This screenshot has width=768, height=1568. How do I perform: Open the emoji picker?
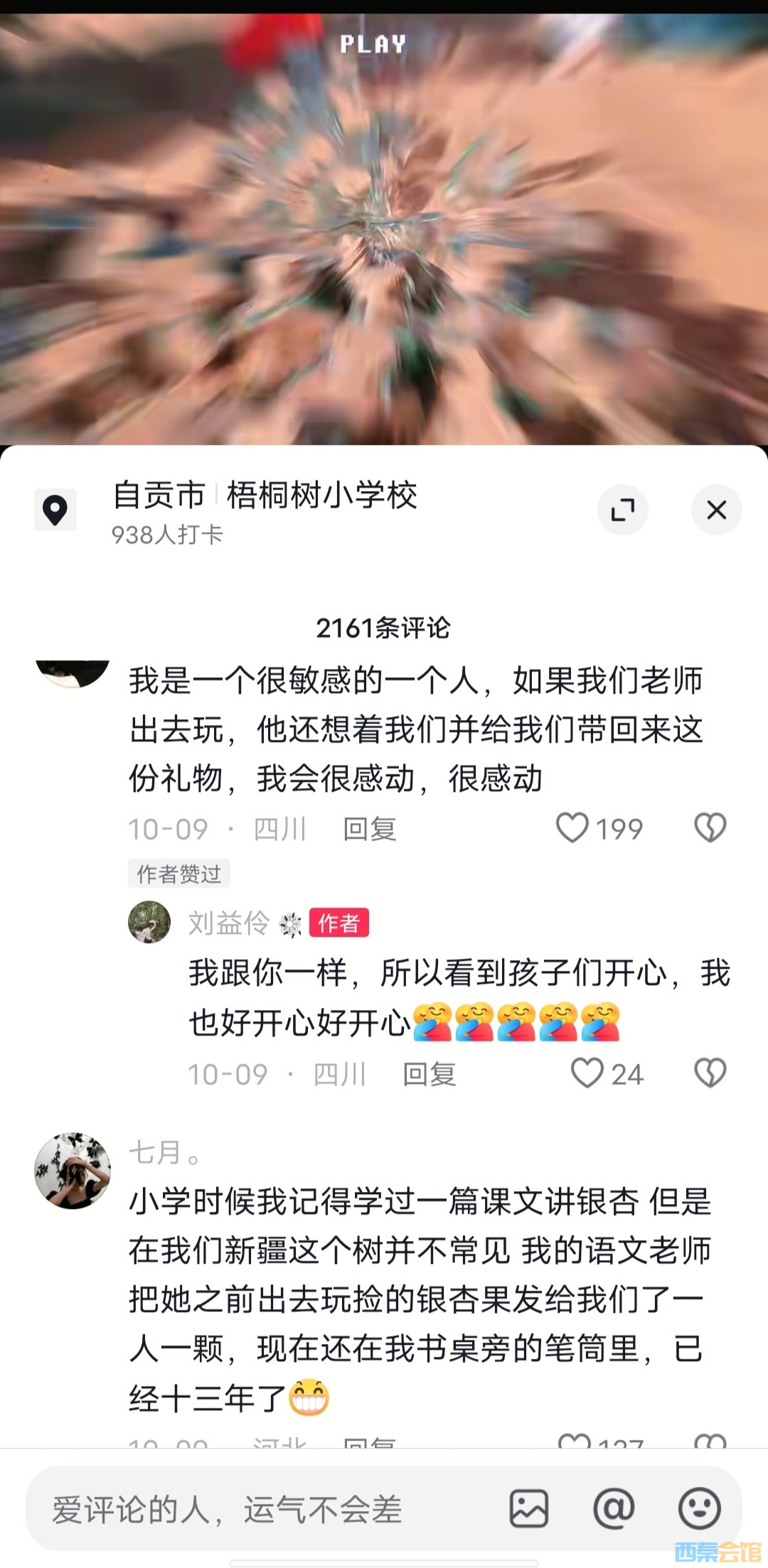700,1508
